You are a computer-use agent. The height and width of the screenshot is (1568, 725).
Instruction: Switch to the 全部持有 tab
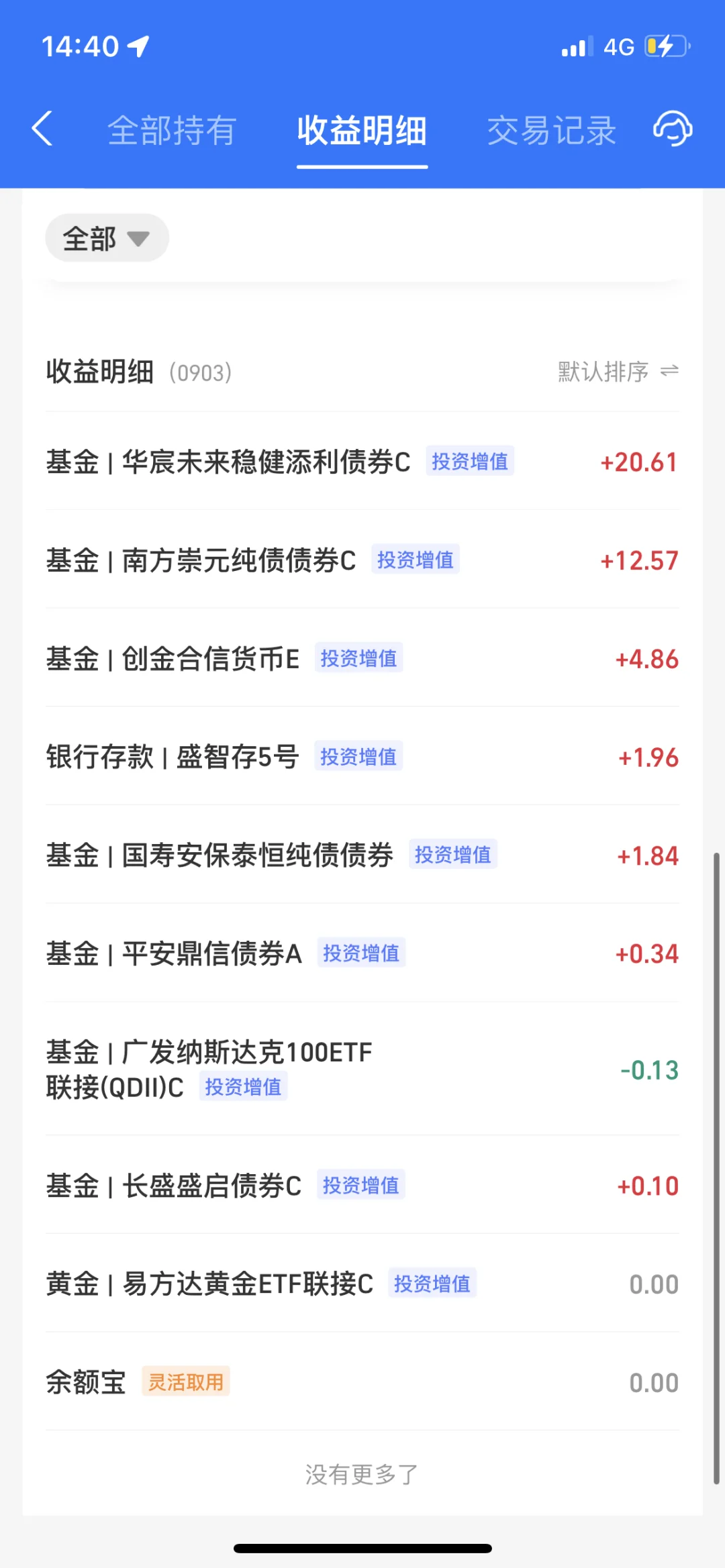point(172,130)
